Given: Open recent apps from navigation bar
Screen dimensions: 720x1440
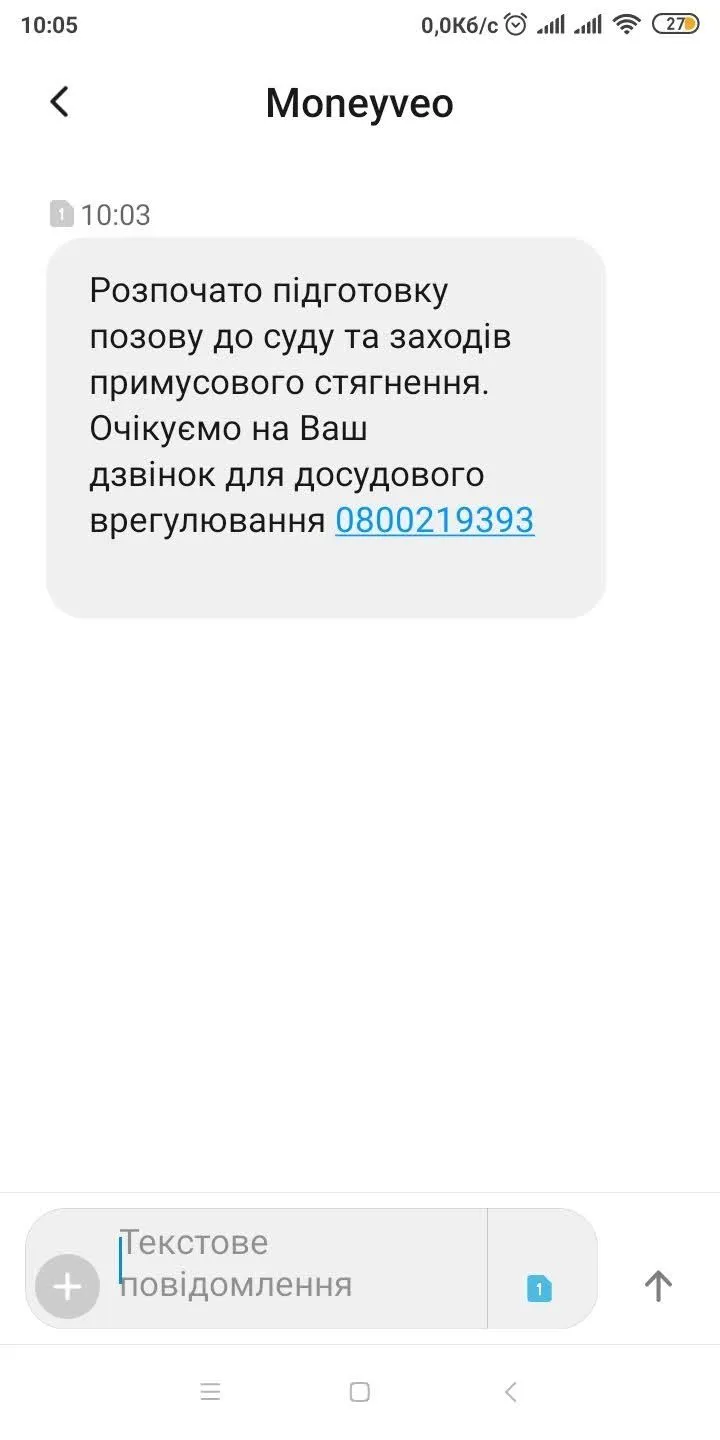Looking at the screenshot, I should (210, 1391).
